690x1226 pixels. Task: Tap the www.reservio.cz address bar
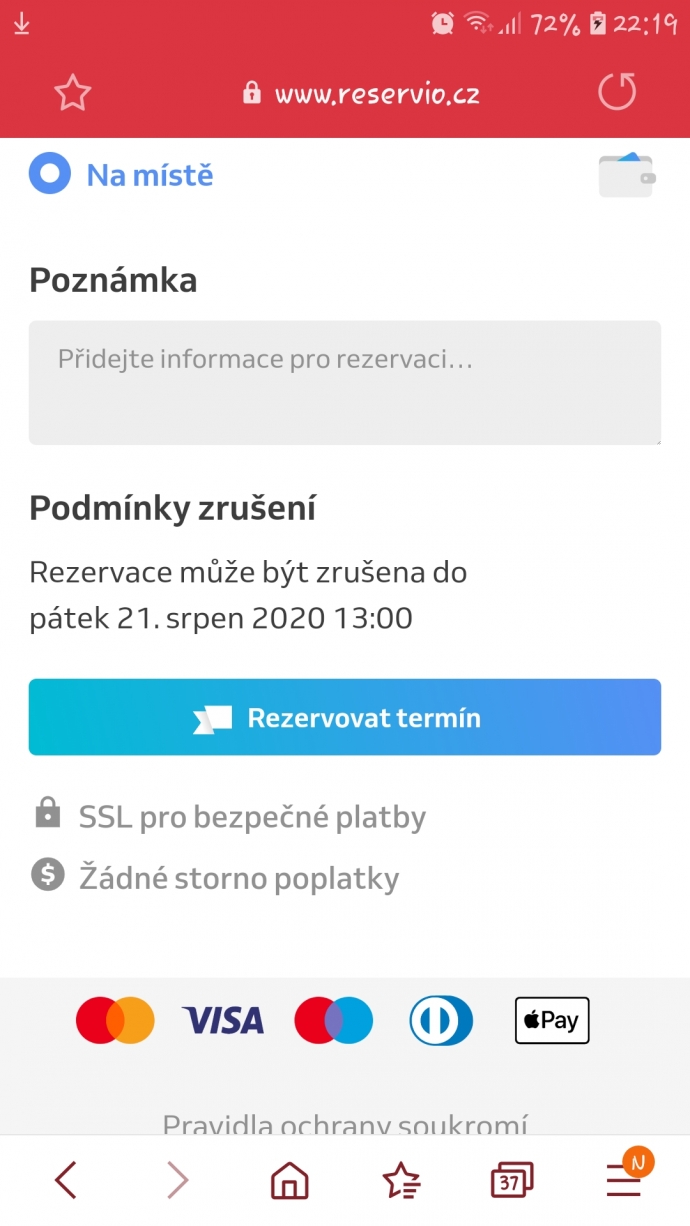(x=362, y=94)
